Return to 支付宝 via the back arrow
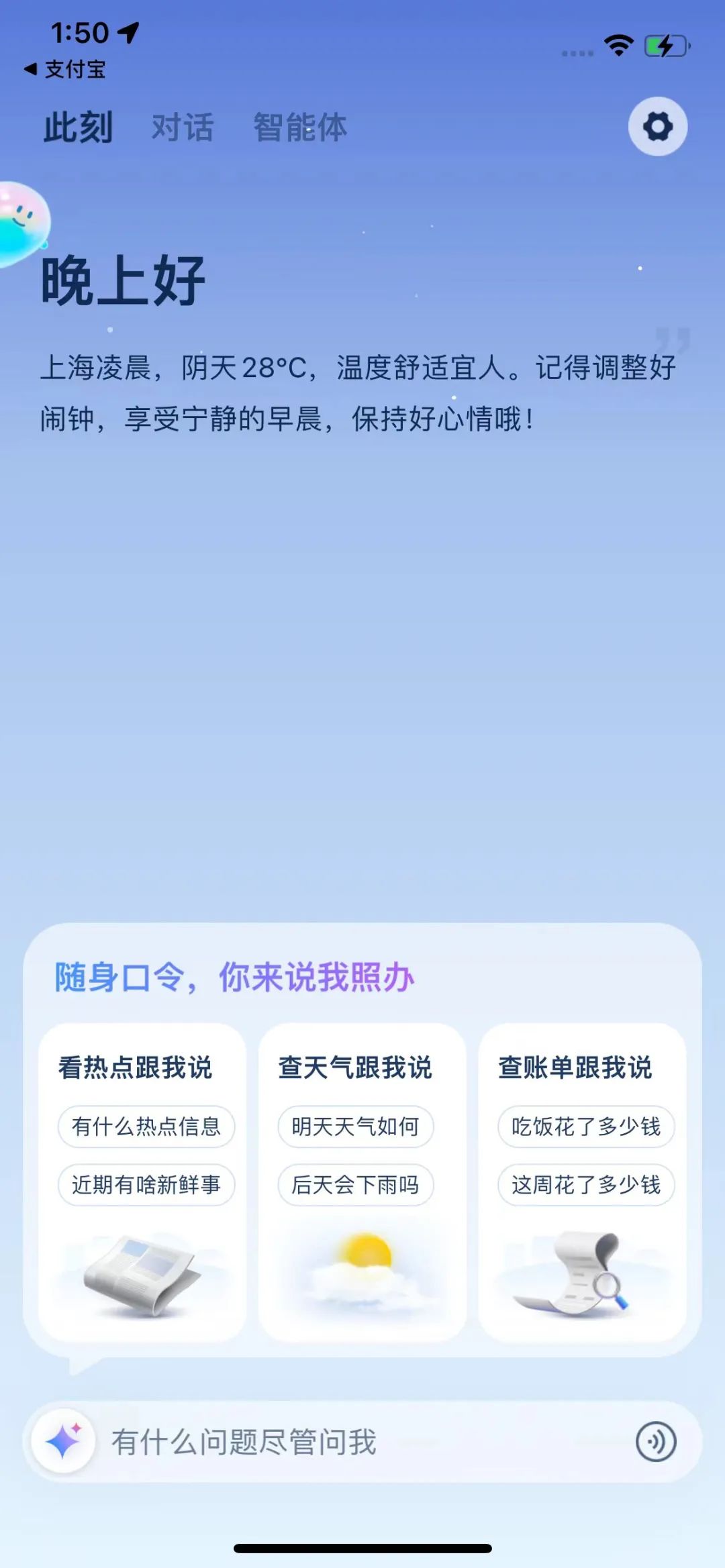This screenshot has height=1568, width=725. tap(64, 69)
